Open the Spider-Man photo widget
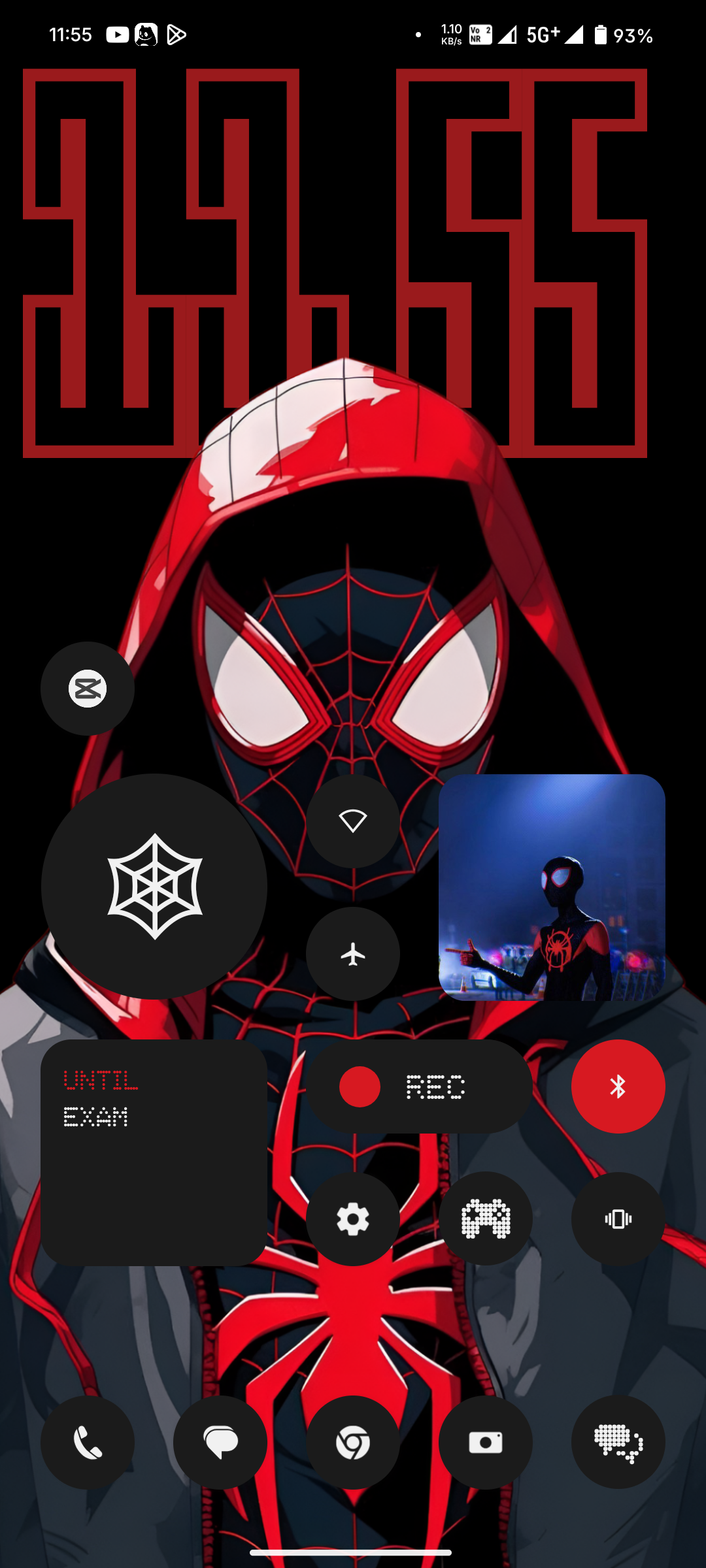The width and height of the screenshot is (706, 1568). pyautogui.click(x=552, y=887)
